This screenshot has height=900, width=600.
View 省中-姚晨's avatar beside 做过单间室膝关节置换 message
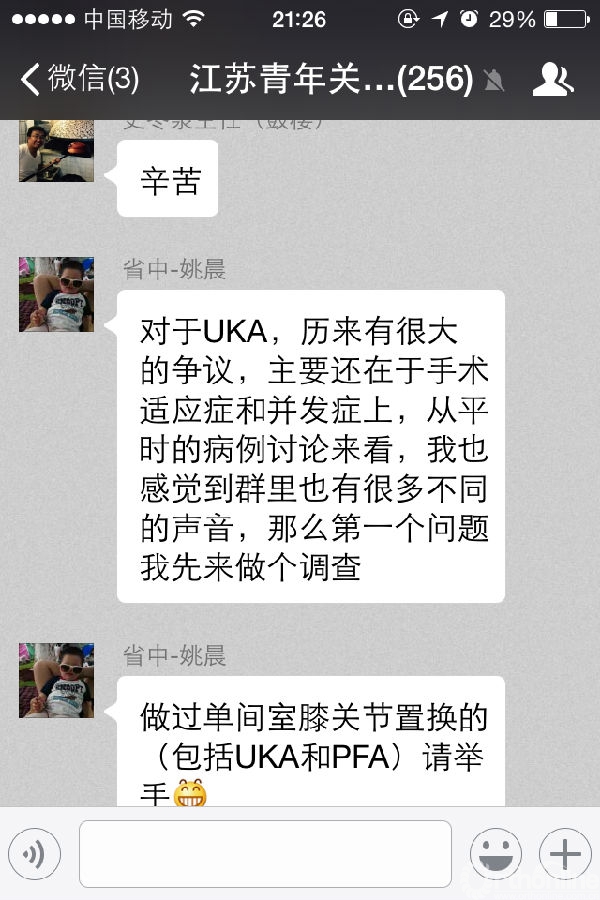pyautogui.click(x=56, y=680)
